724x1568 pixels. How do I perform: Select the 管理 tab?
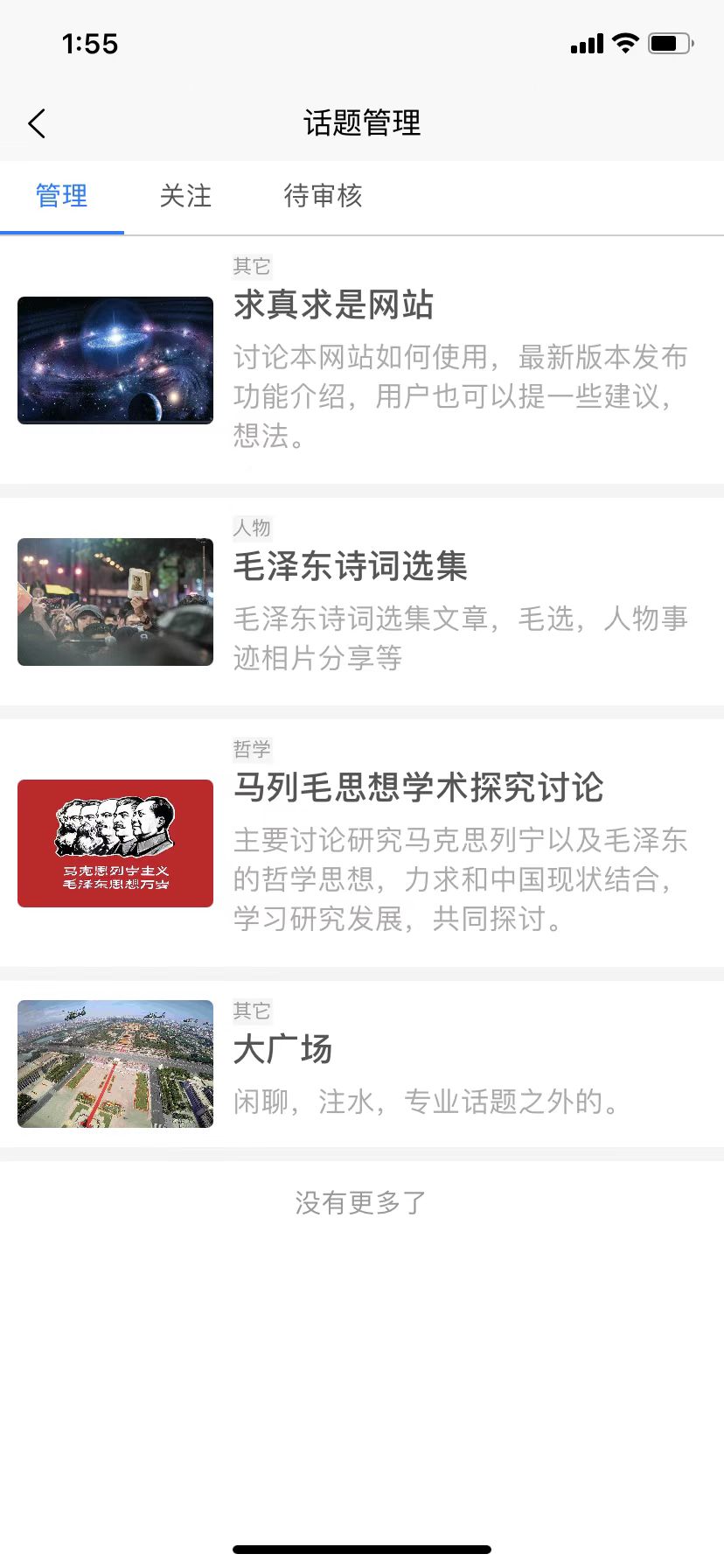(x=62, y=196)
